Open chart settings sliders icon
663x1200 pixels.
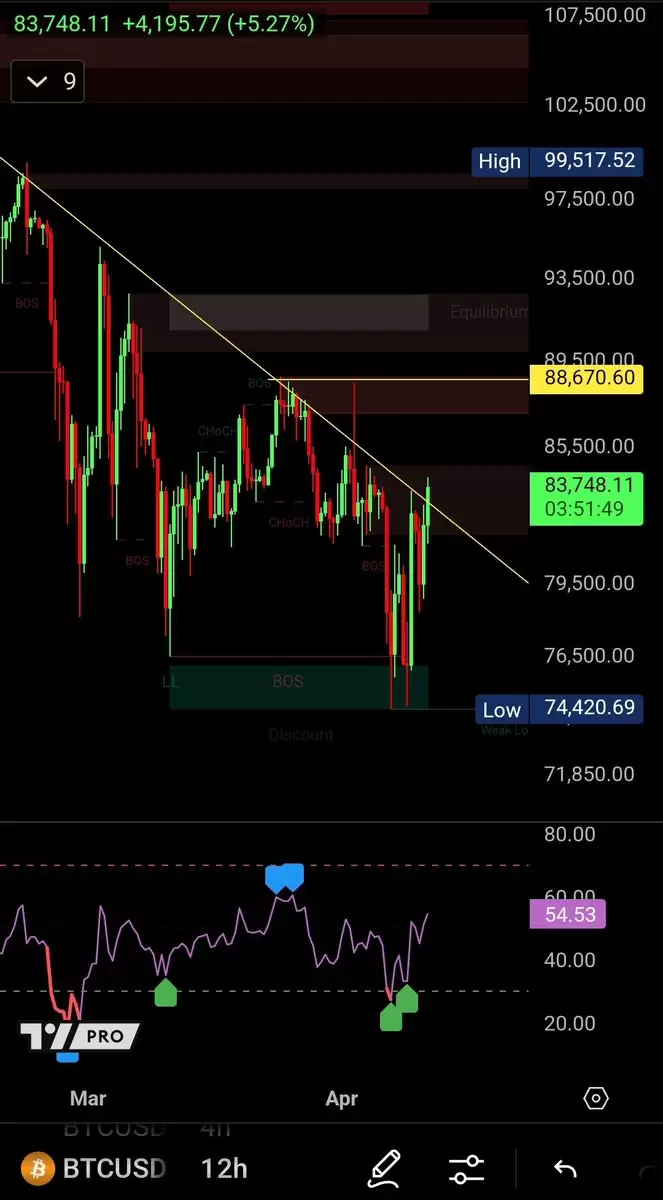click(x=467, y=1167)
